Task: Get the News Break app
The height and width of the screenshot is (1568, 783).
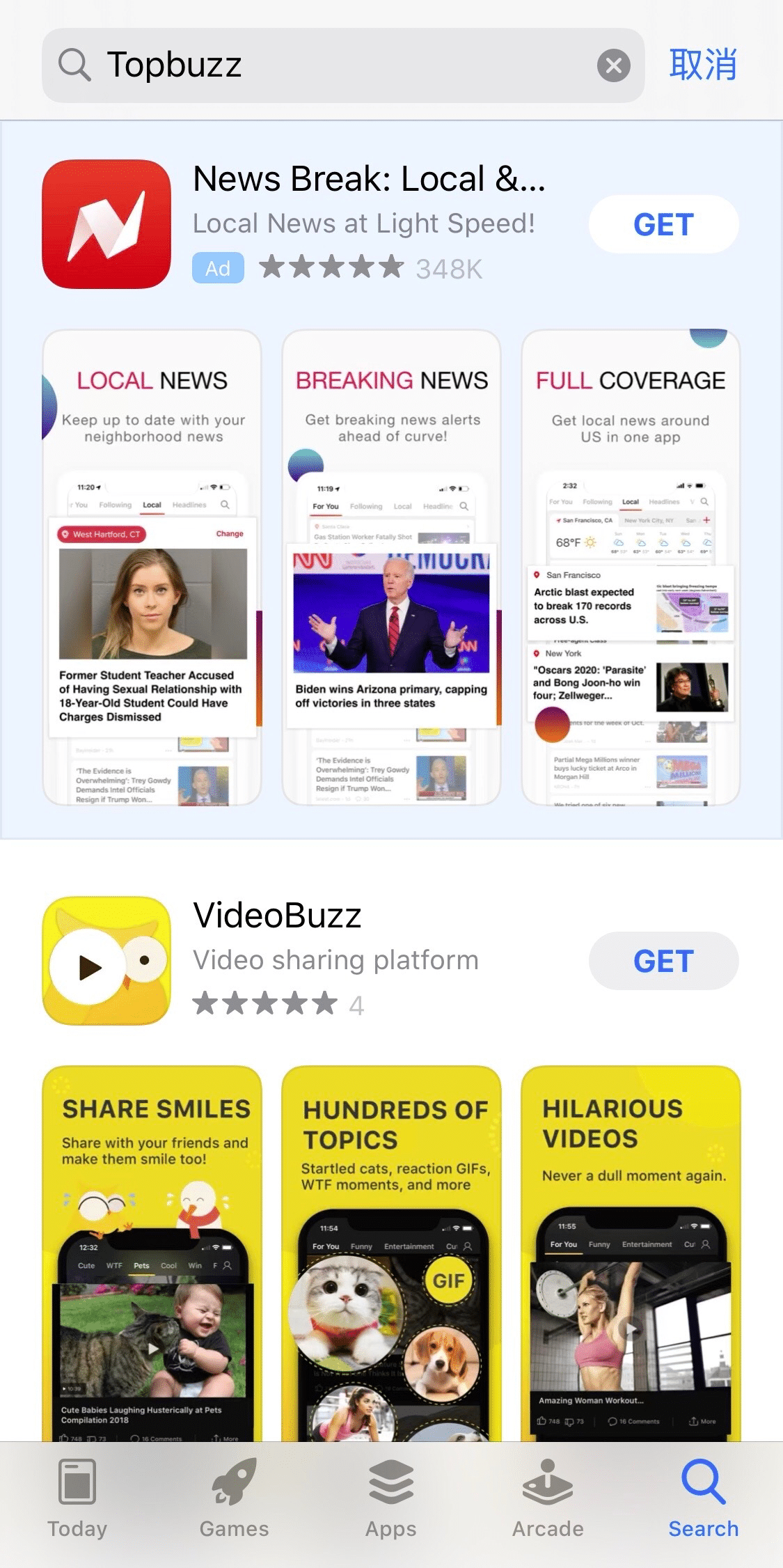Action: (x=663, y=224)
